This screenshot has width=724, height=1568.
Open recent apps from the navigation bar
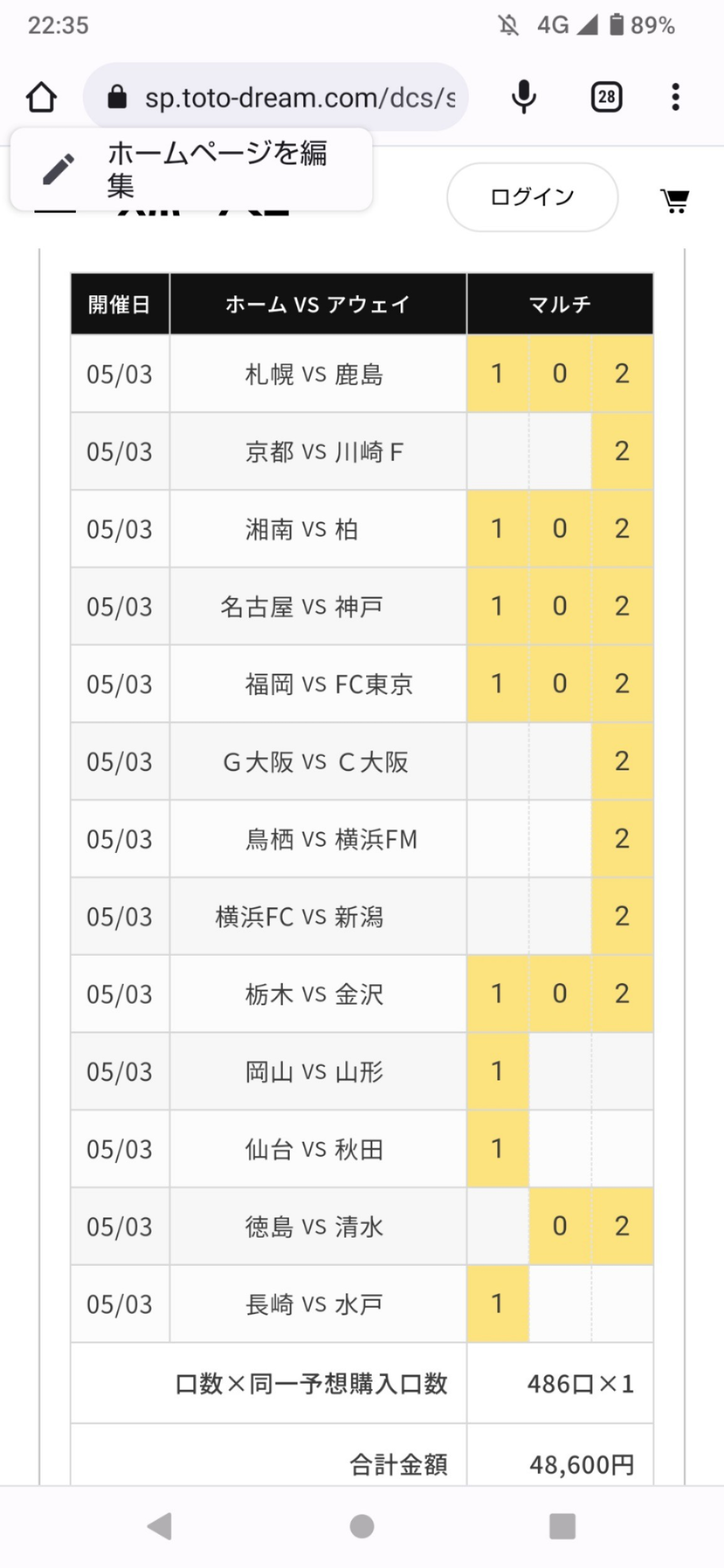point(562,1526)
